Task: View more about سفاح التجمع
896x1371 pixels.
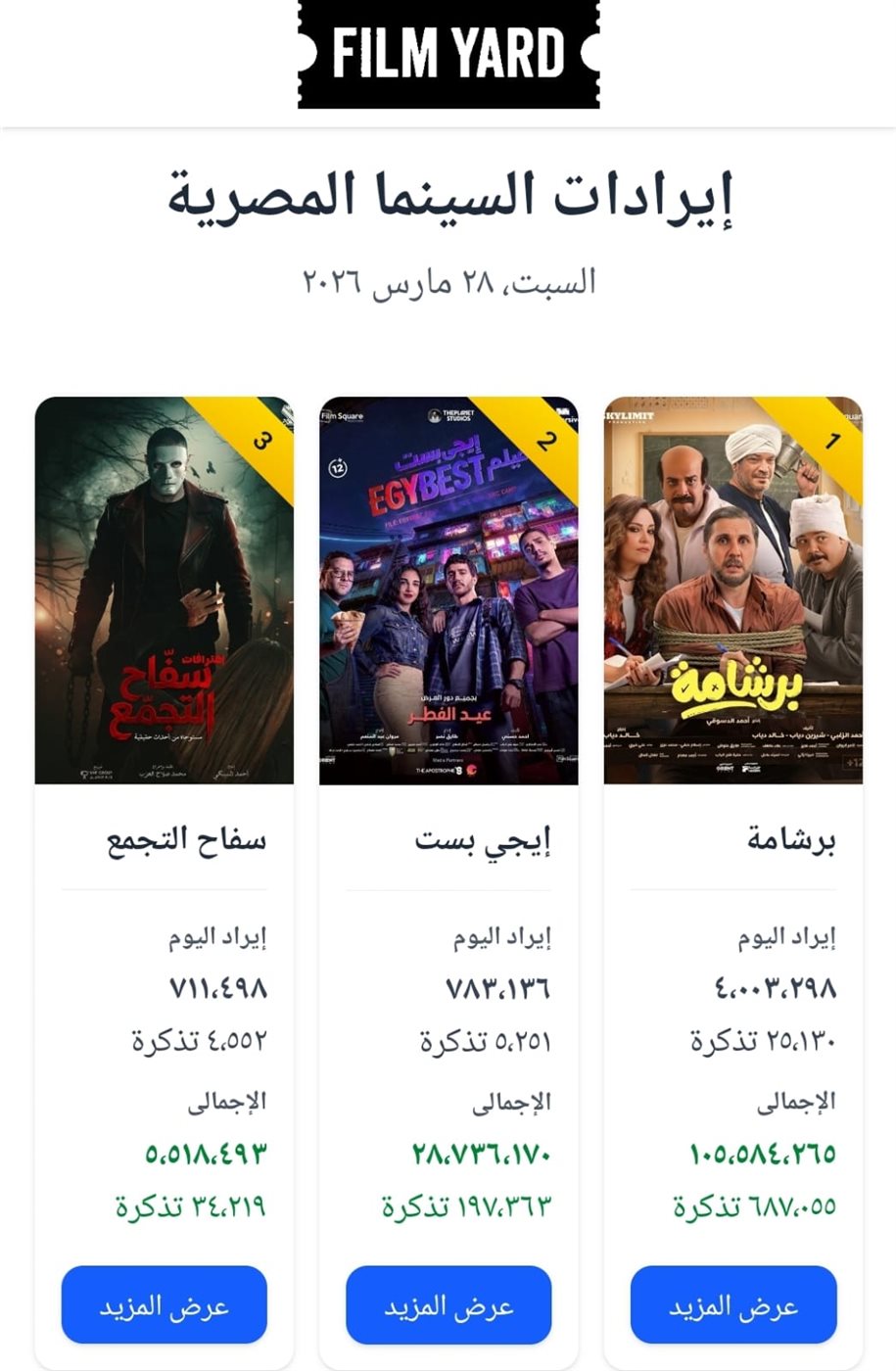Action: pyautogui.click(x=164, y=1304)
